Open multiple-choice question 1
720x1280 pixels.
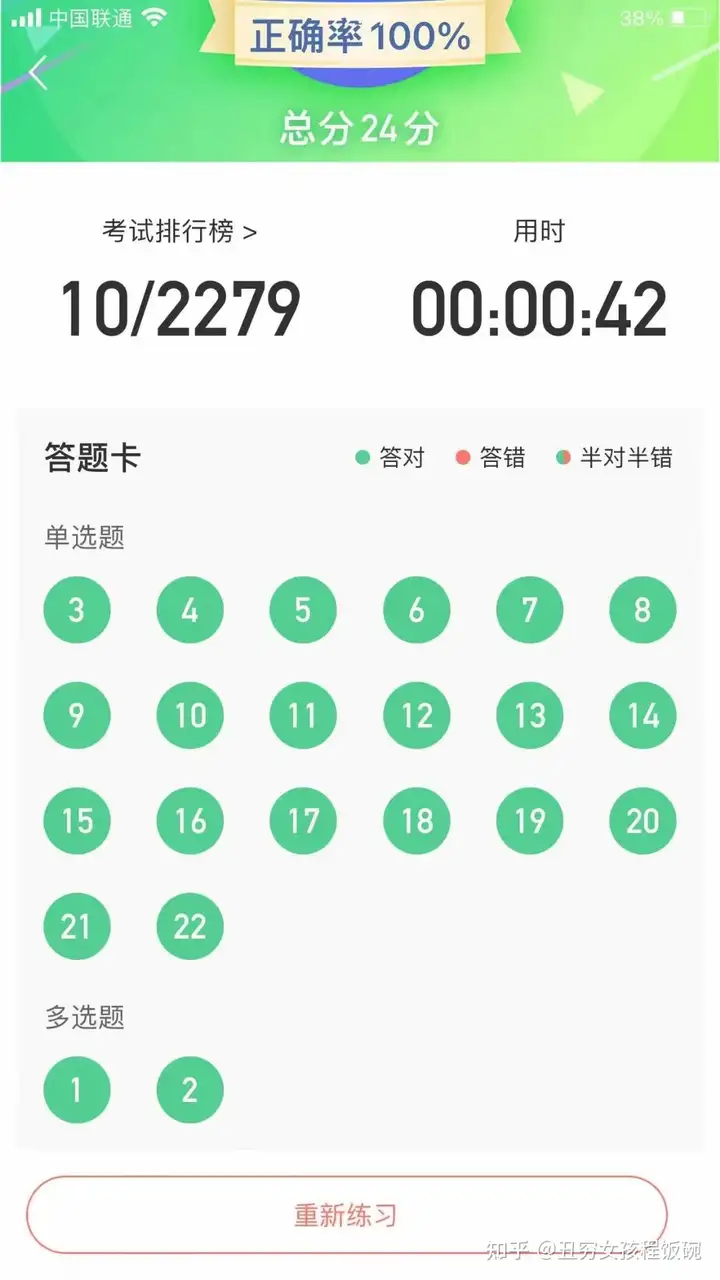77,1090
